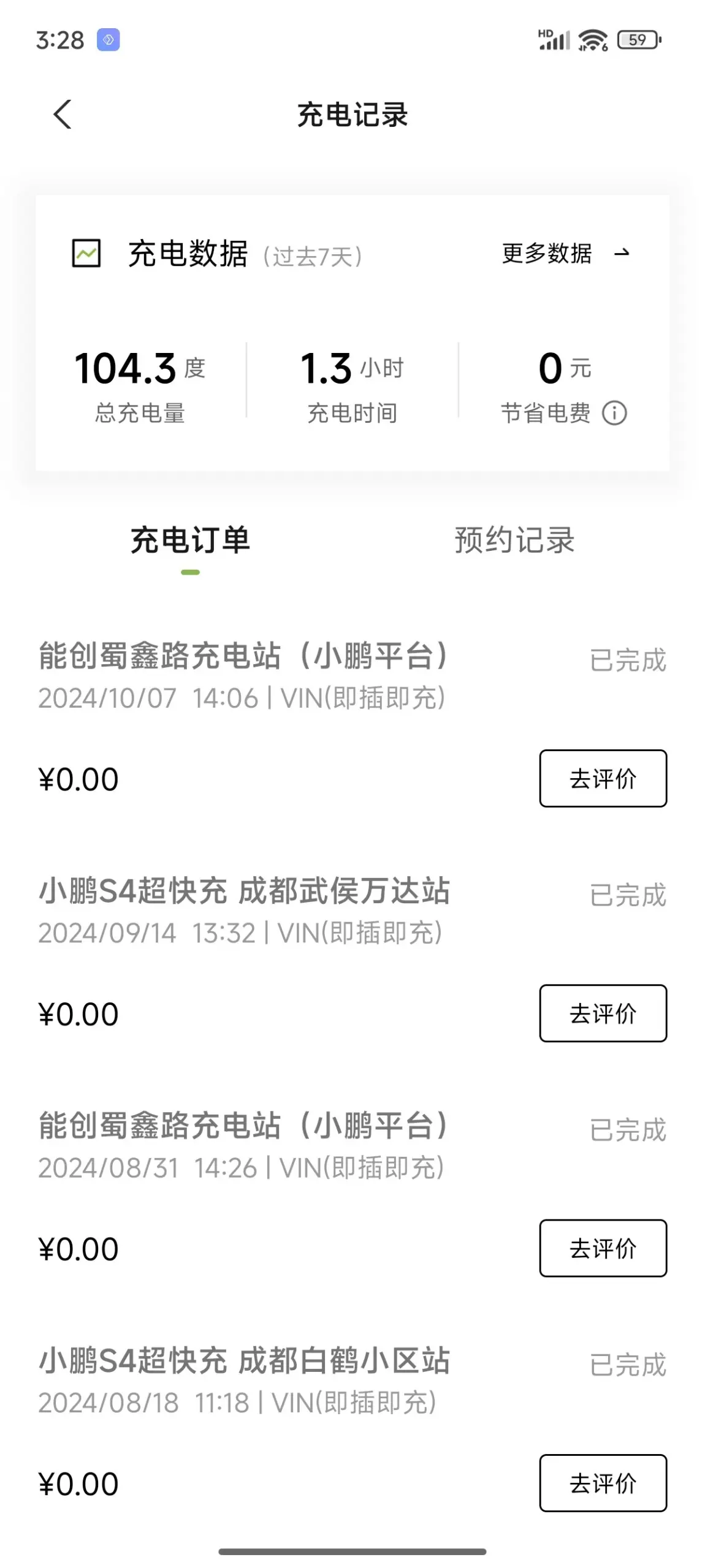The image size is (705, 1568).
Task: Open 更多数据 charging statistics
Action: pos(565,253)
